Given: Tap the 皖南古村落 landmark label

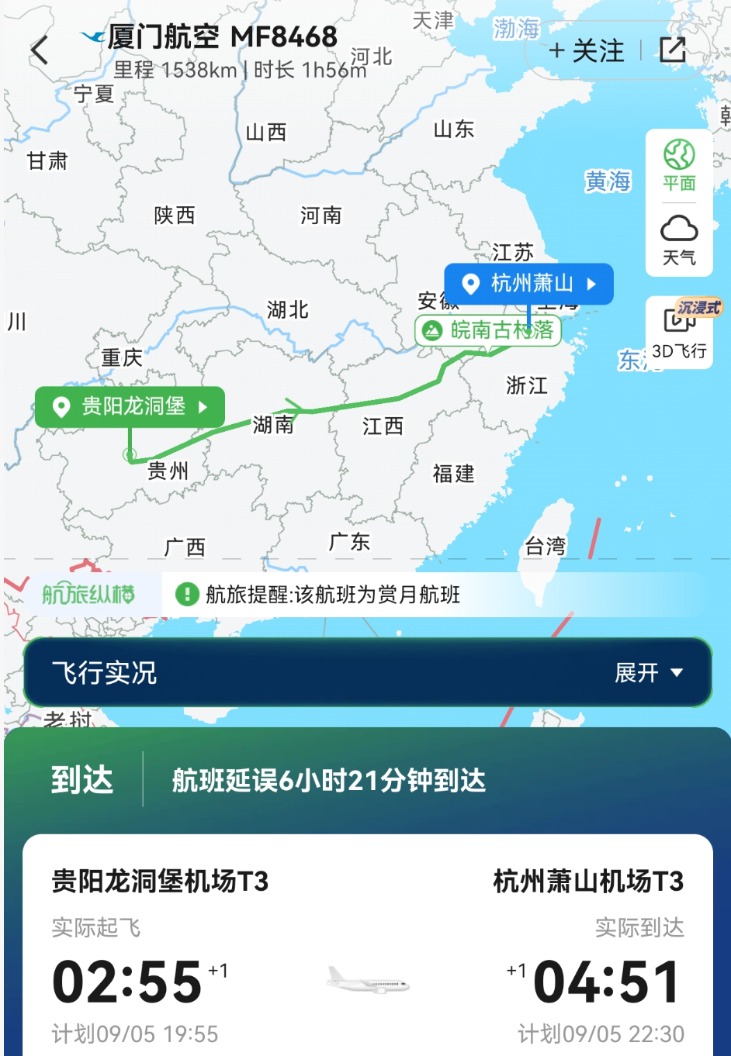Looking at the screenshot, I should 488,331.
